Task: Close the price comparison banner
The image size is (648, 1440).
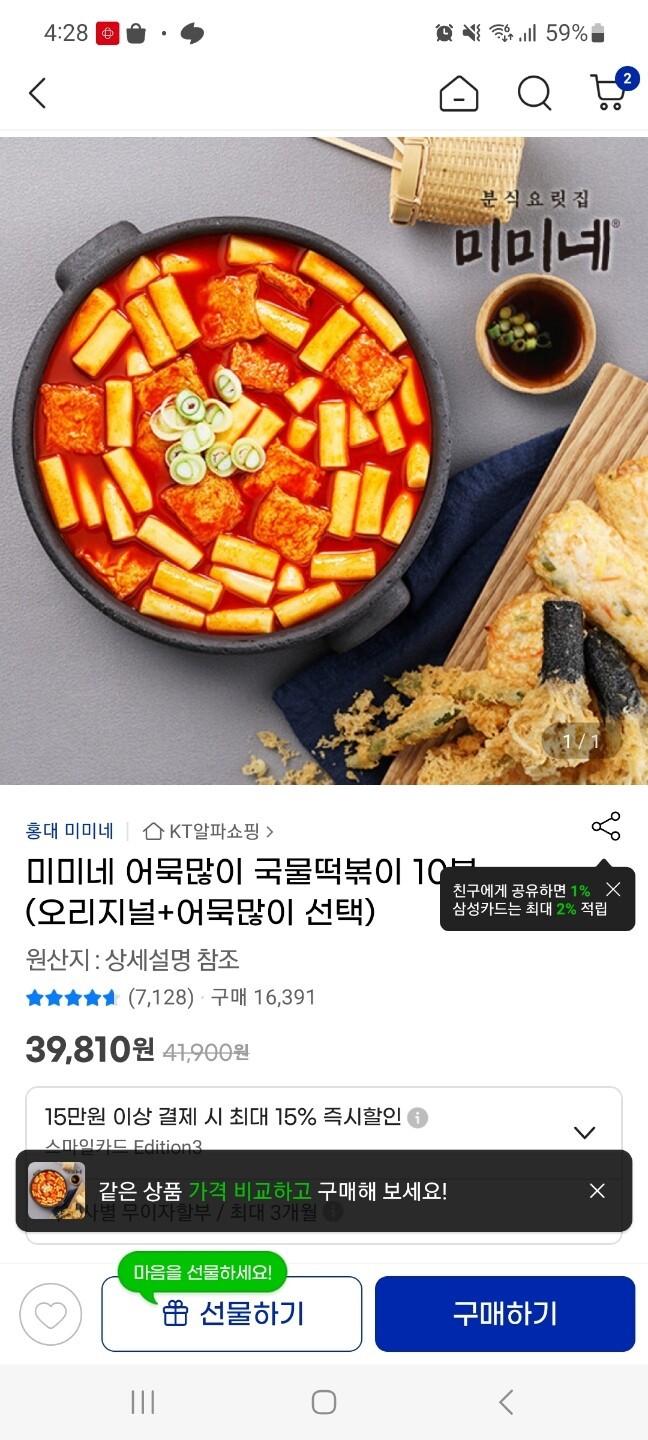Action: [597, 1191]
